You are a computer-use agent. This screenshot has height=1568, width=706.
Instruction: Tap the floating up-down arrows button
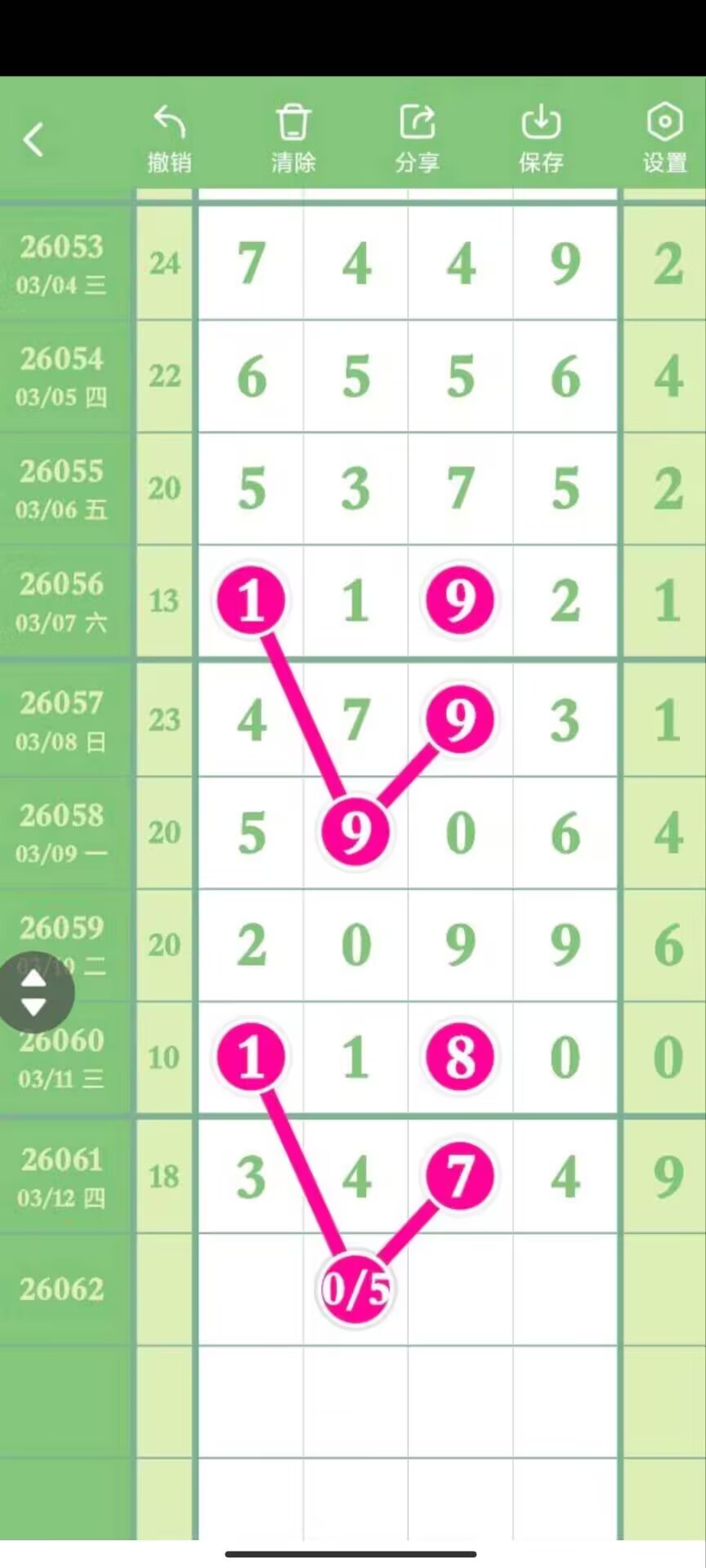tap(34, 993)
